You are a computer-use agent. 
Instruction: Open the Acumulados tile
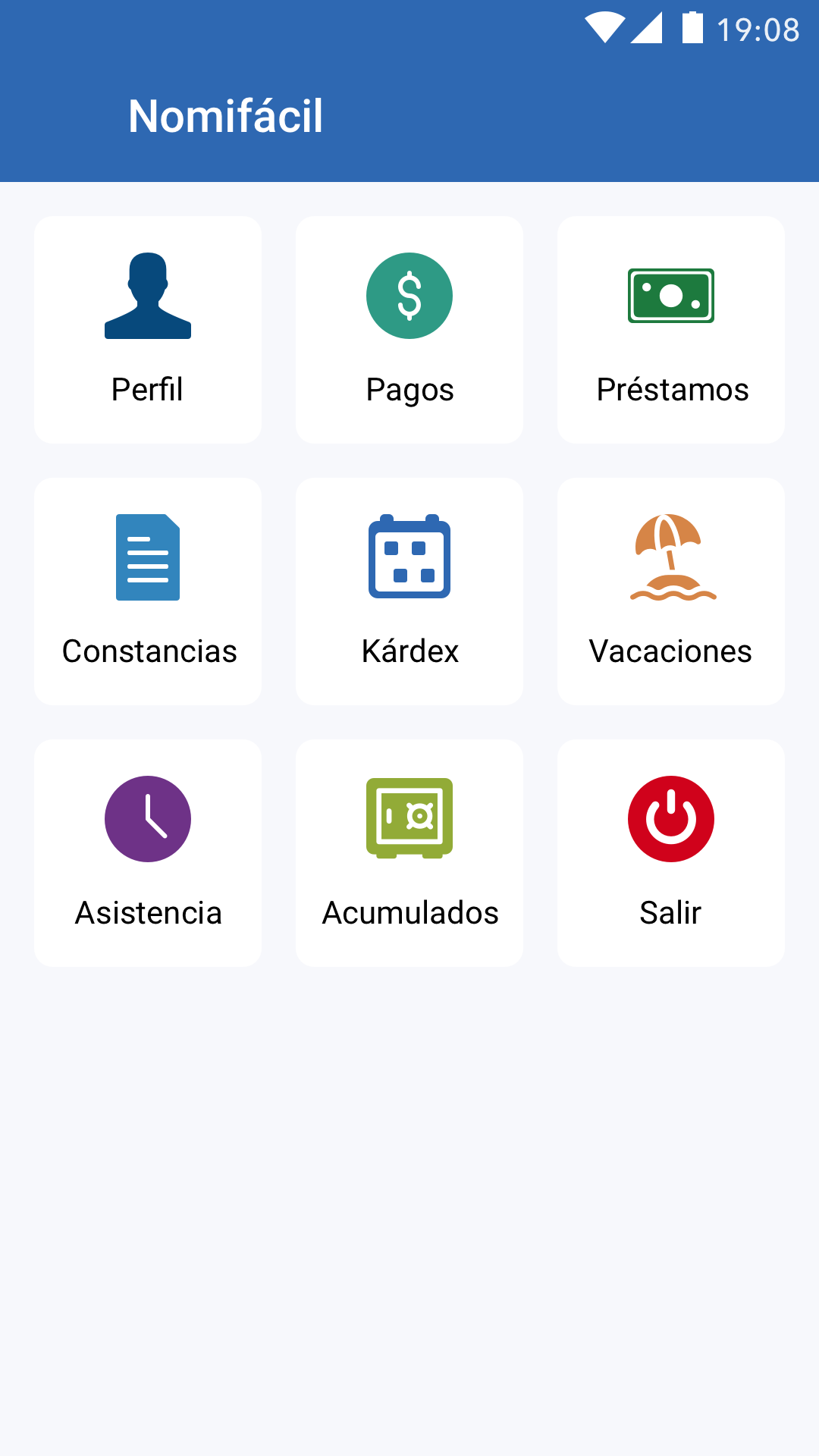coord(409,853)
